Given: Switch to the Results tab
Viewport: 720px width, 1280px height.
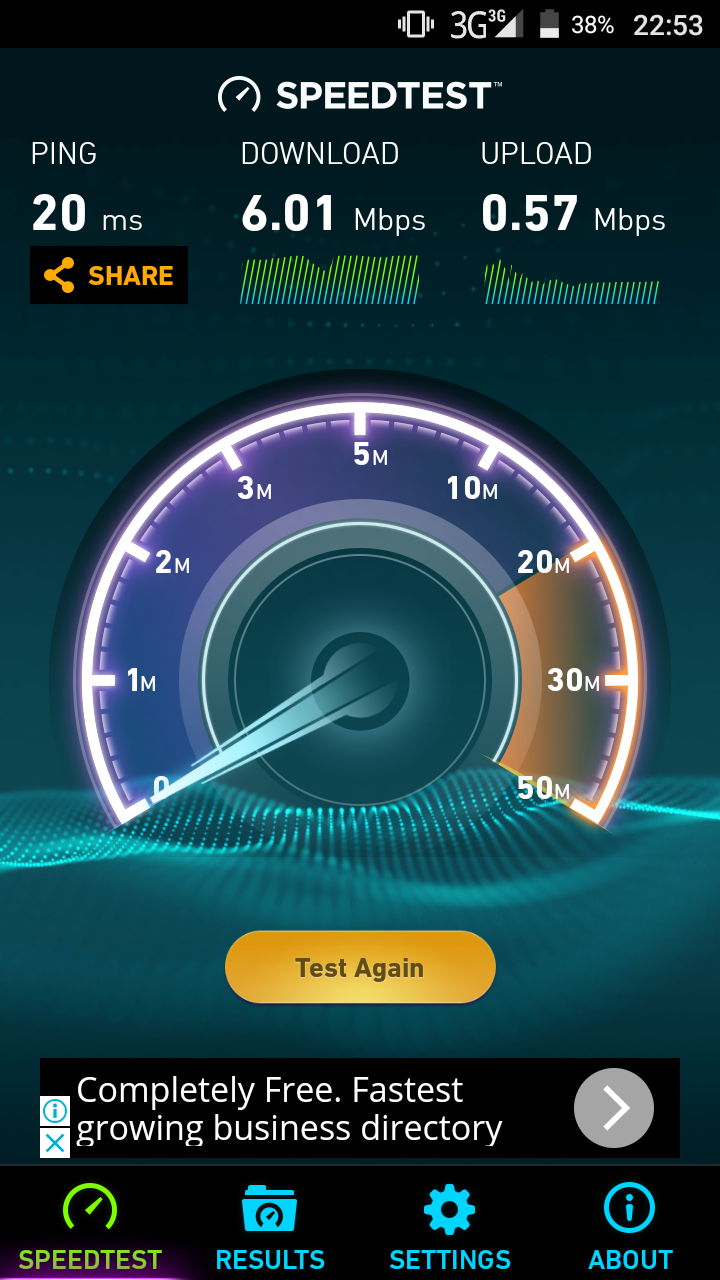Looking at the screenshot, I should 270,1227.
